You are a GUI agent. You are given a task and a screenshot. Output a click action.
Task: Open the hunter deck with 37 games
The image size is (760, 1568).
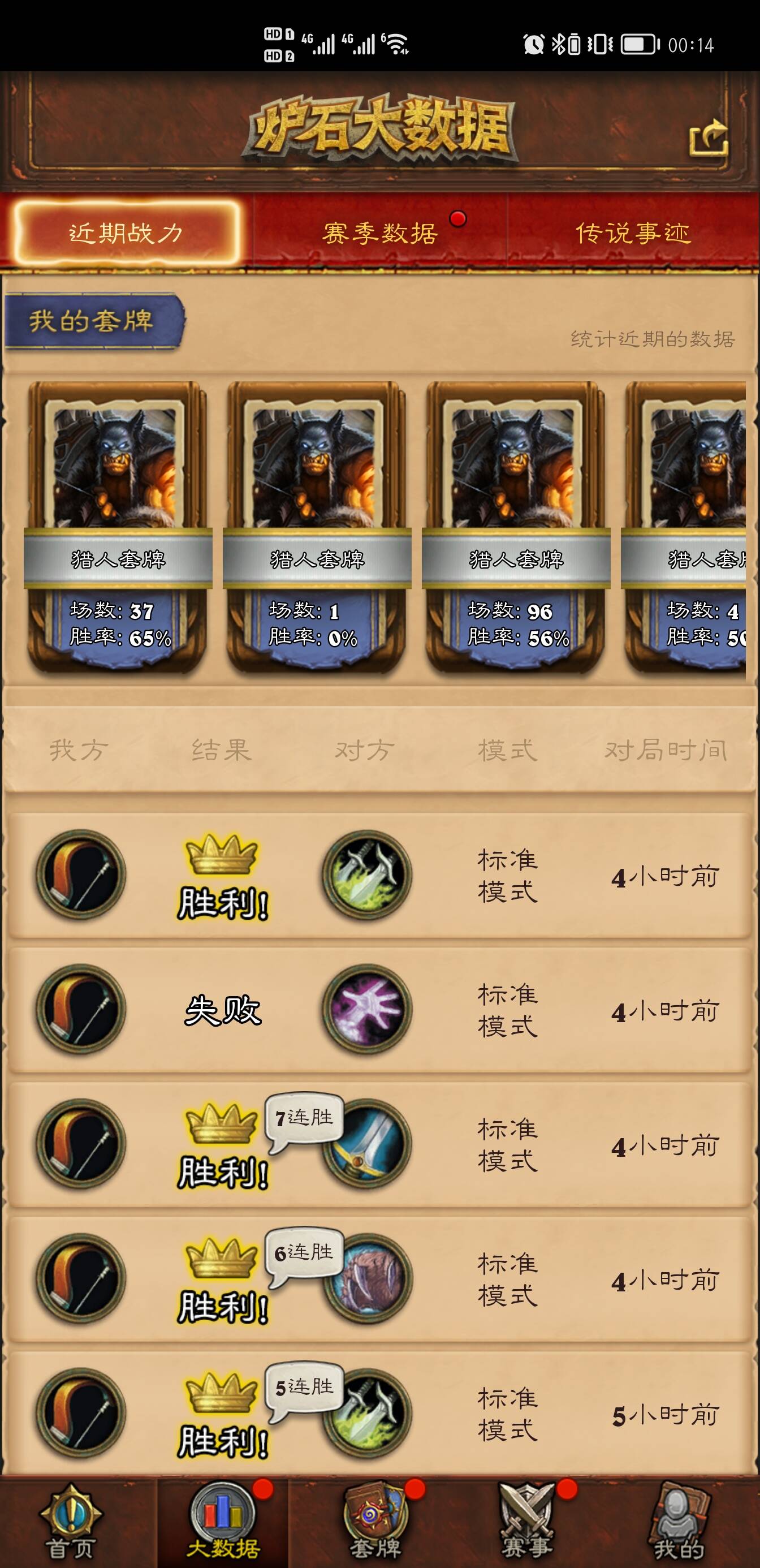(x=118, y=527)
